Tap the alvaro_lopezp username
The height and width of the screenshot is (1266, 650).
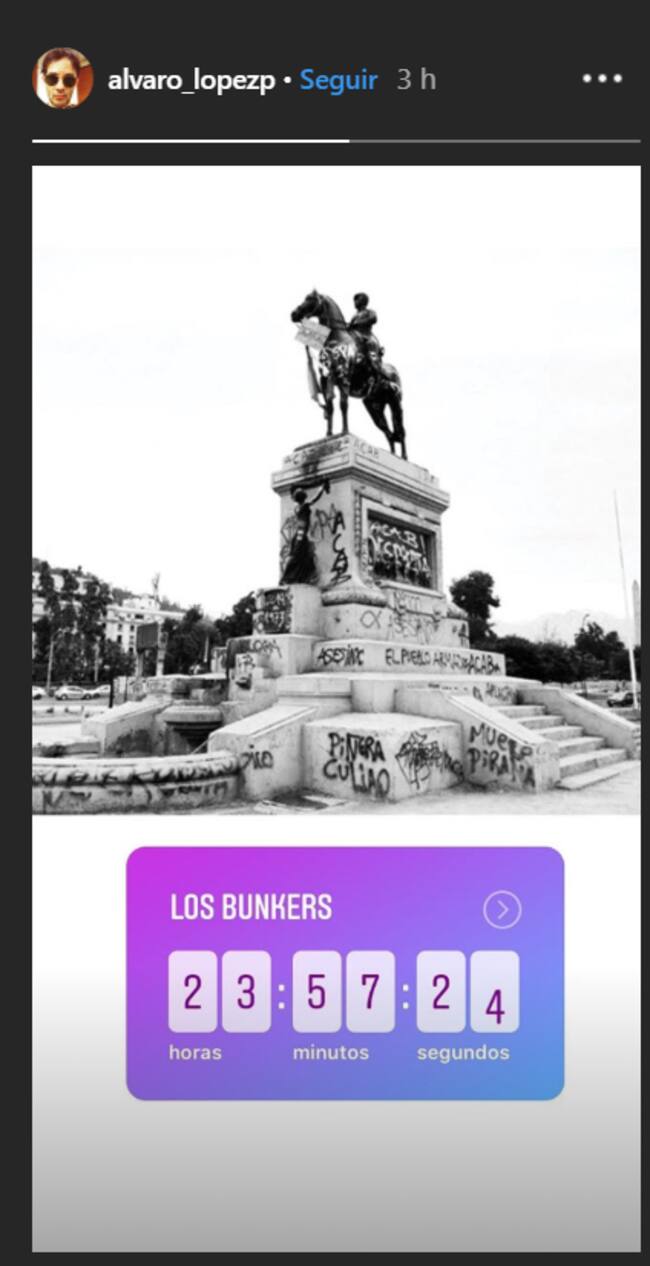tap(191, 80)
